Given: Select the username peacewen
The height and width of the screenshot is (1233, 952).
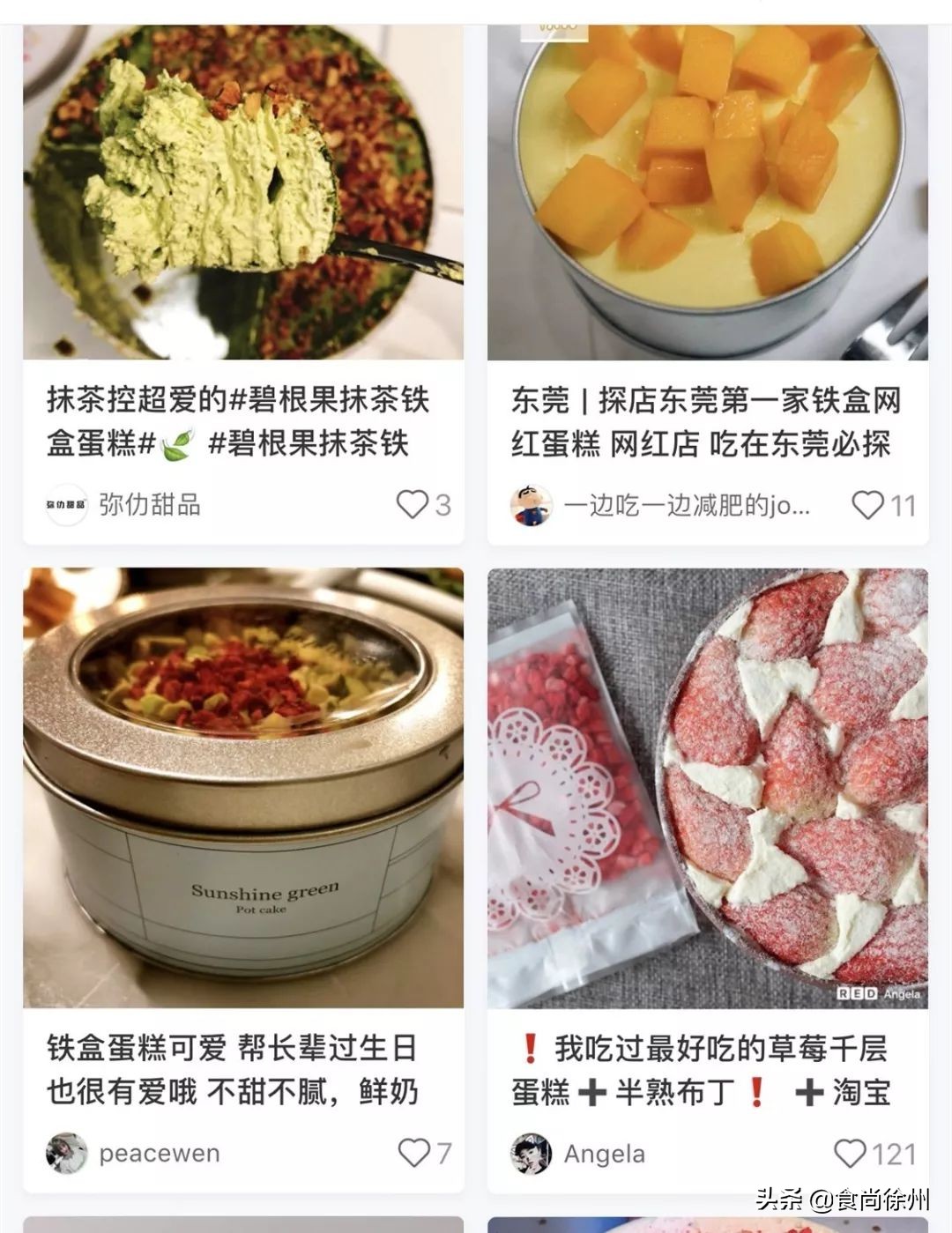Looking at the screenshot, I should [x=159, y=1151].
